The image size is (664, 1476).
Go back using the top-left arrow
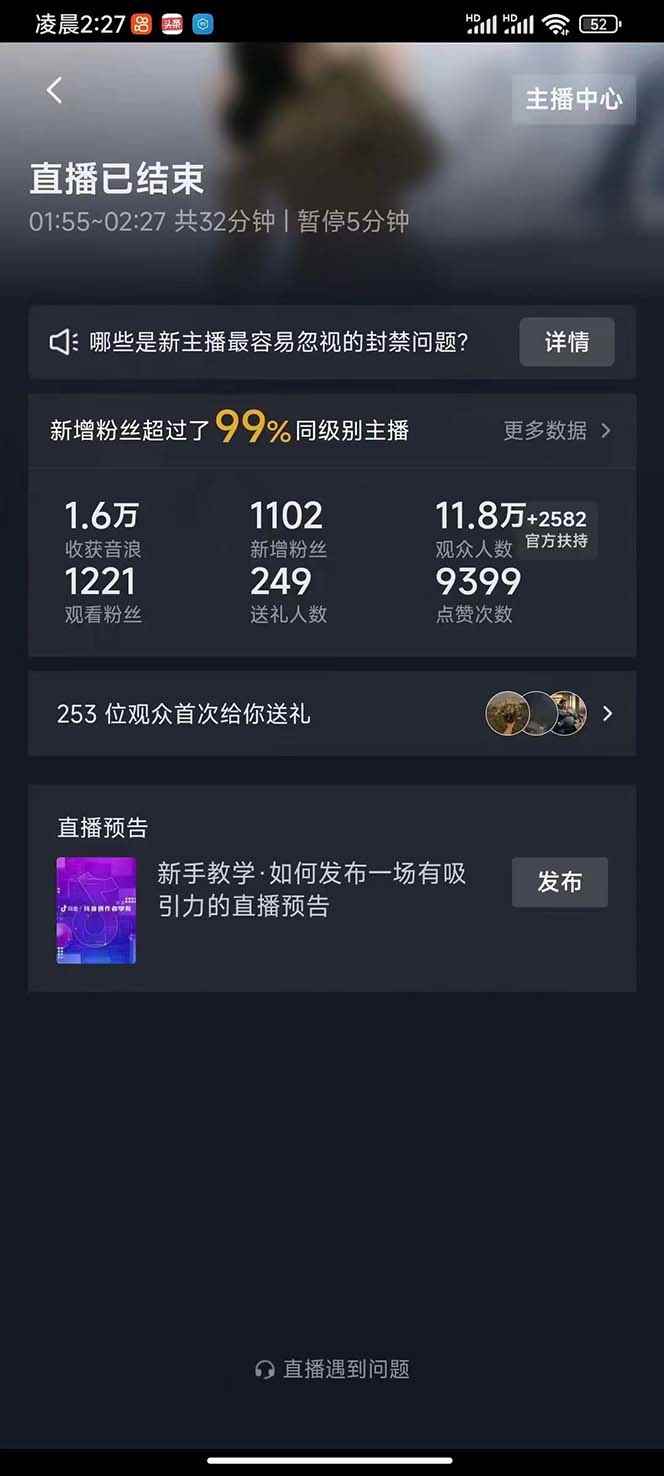pyautogui.click(x=54, y=90)
